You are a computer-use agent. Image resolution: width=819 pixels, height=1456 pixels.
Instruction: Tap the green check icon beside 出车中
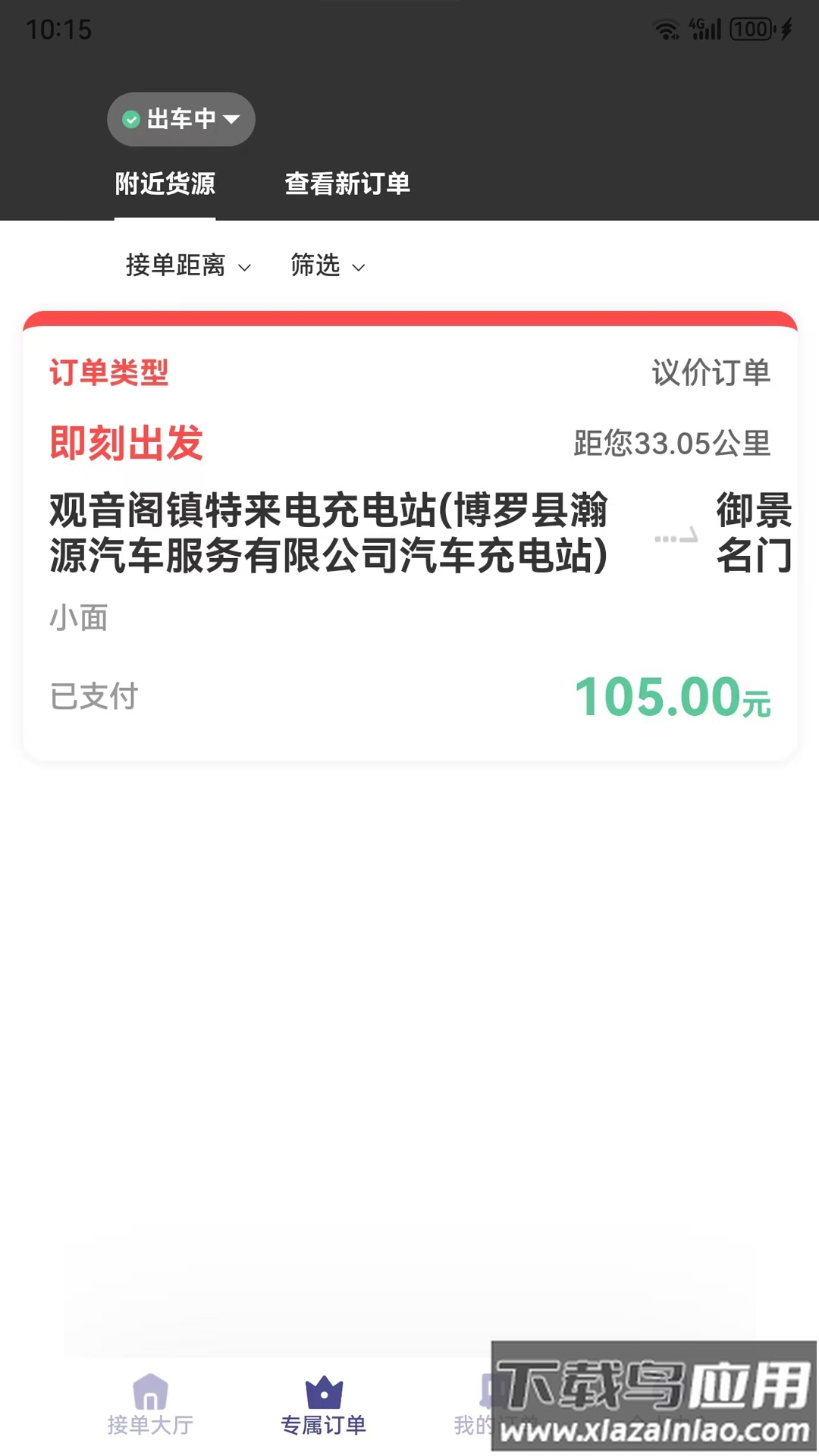130,119
